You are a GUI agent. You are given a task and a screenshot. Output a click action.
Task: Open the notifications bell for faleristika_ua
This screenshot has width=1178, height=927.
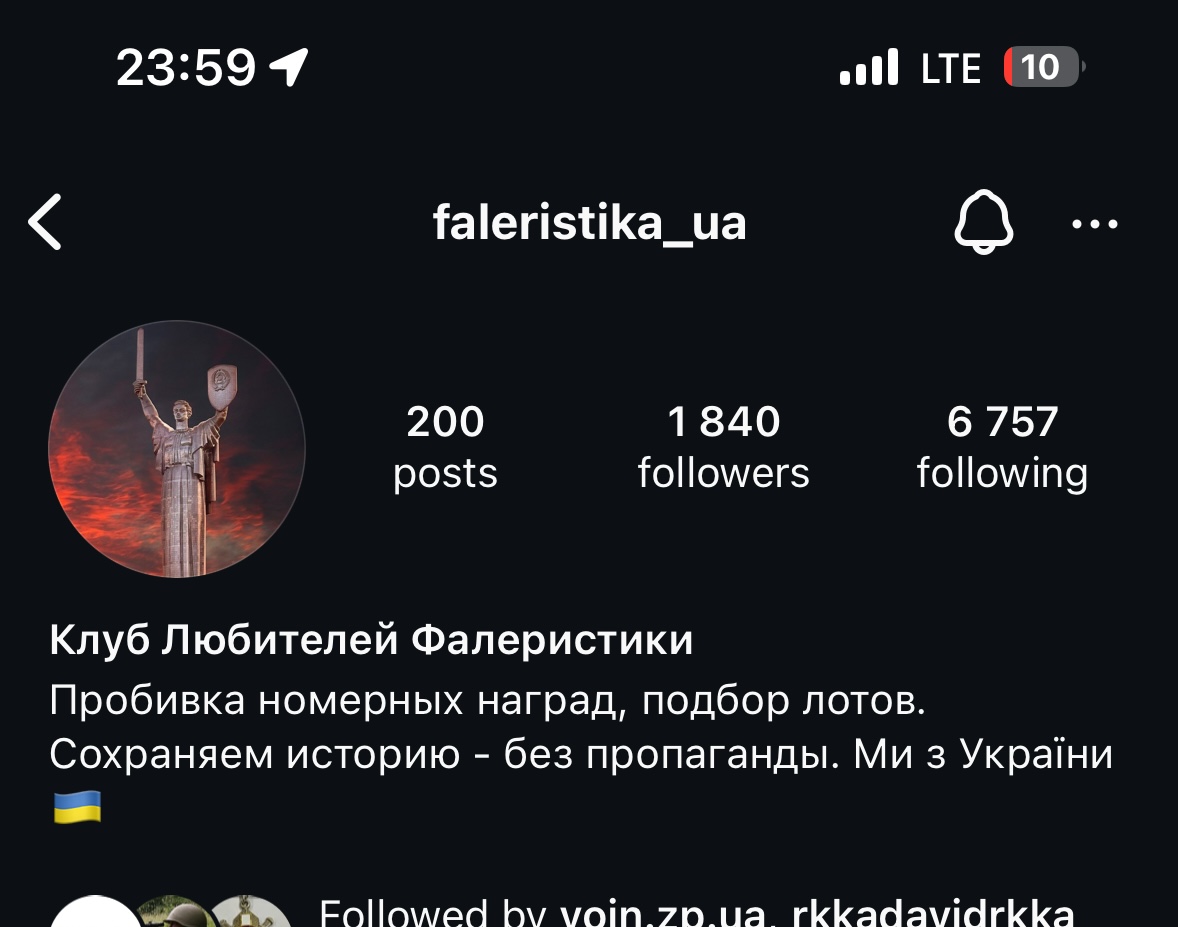[983, 222]
